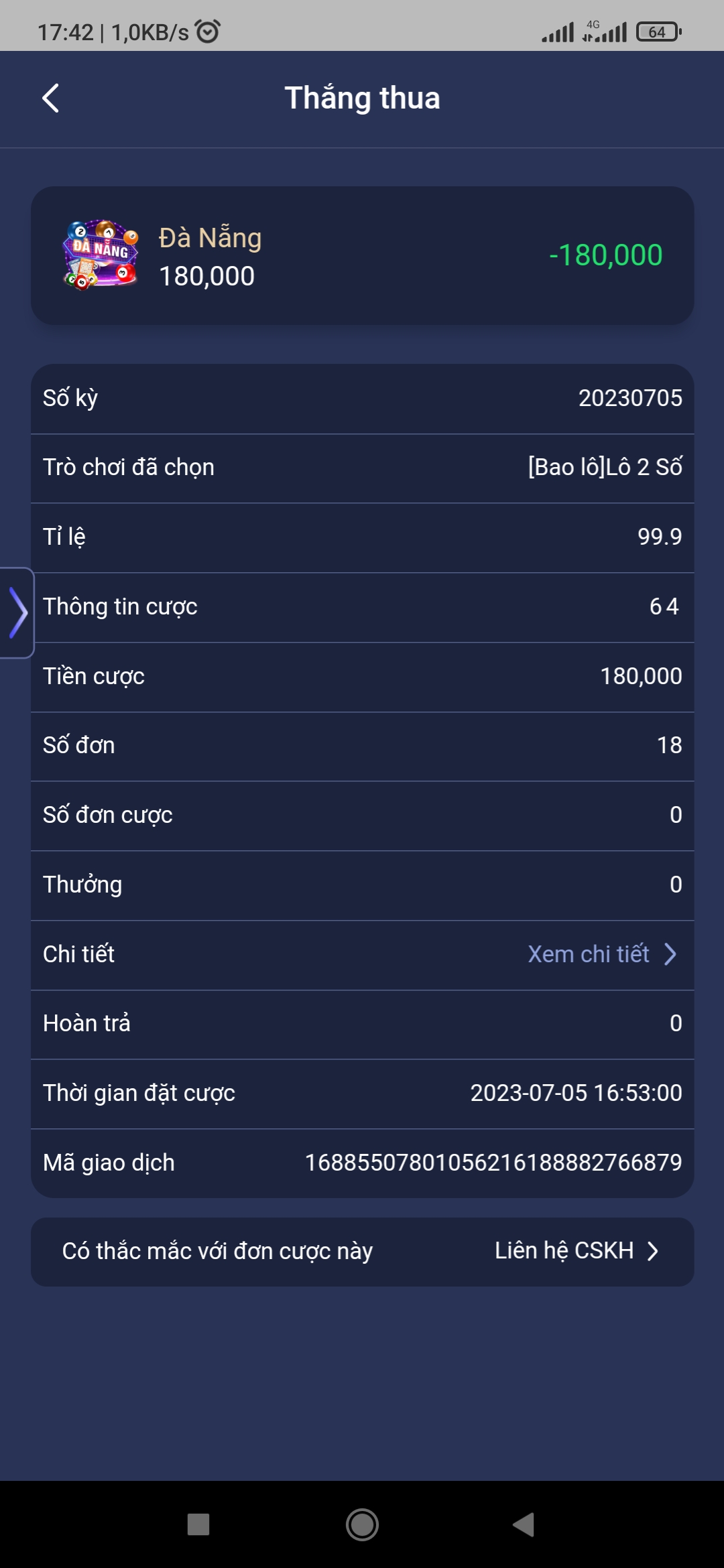Open the system recent apps button
The height and width of the screenshot is (1568, 724).
point(198,1524)
